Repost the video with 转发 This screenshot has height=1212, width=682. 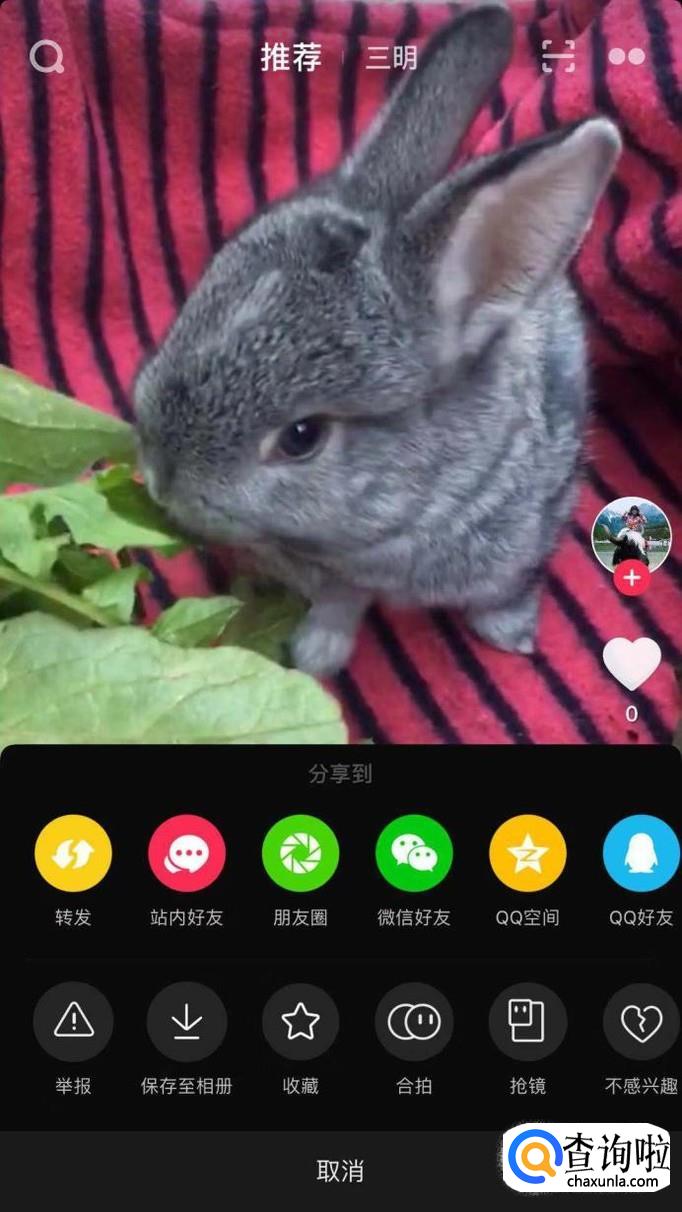click(73, 853)
